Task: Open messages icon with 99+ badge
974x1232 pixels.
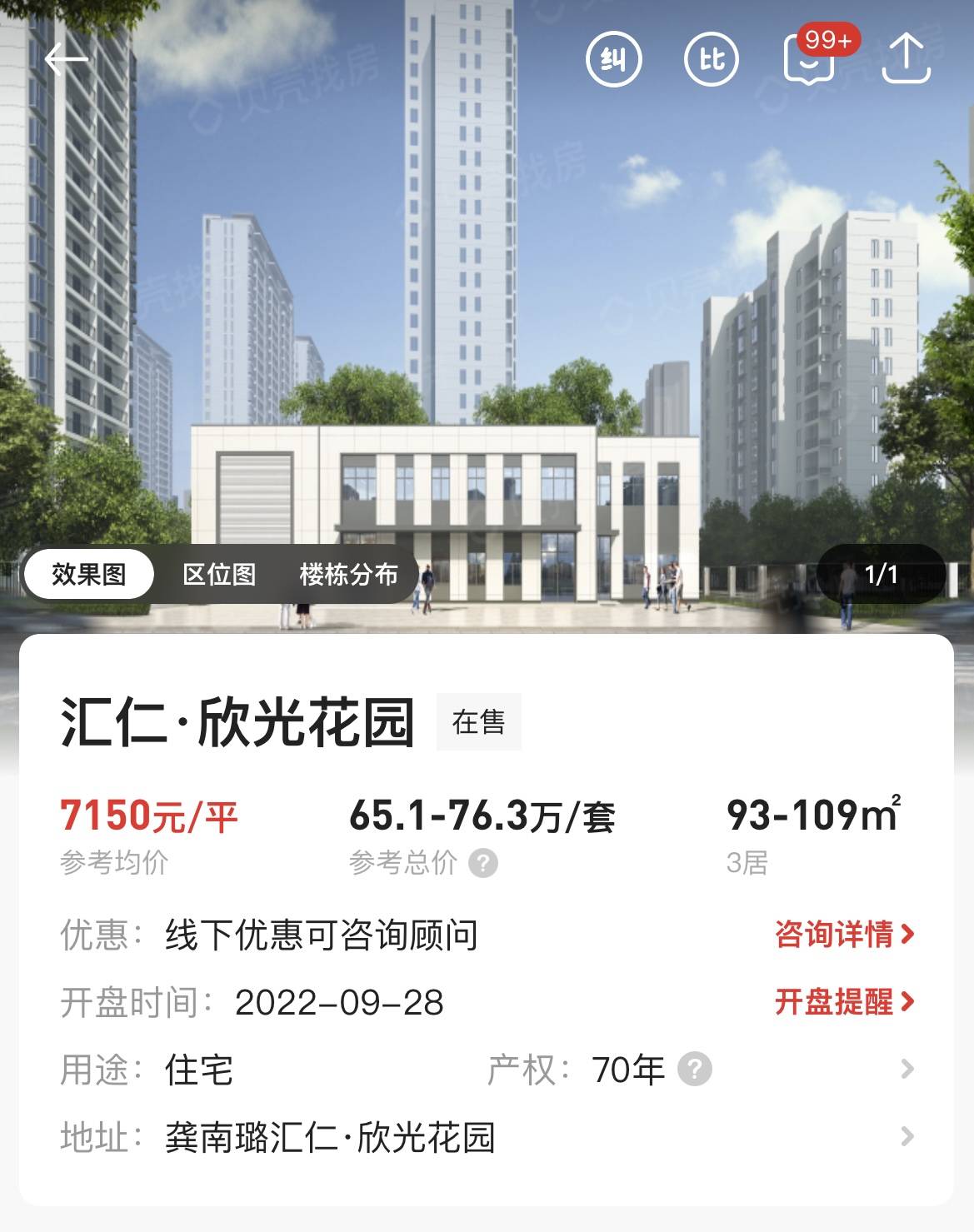Action: [810, 60]
